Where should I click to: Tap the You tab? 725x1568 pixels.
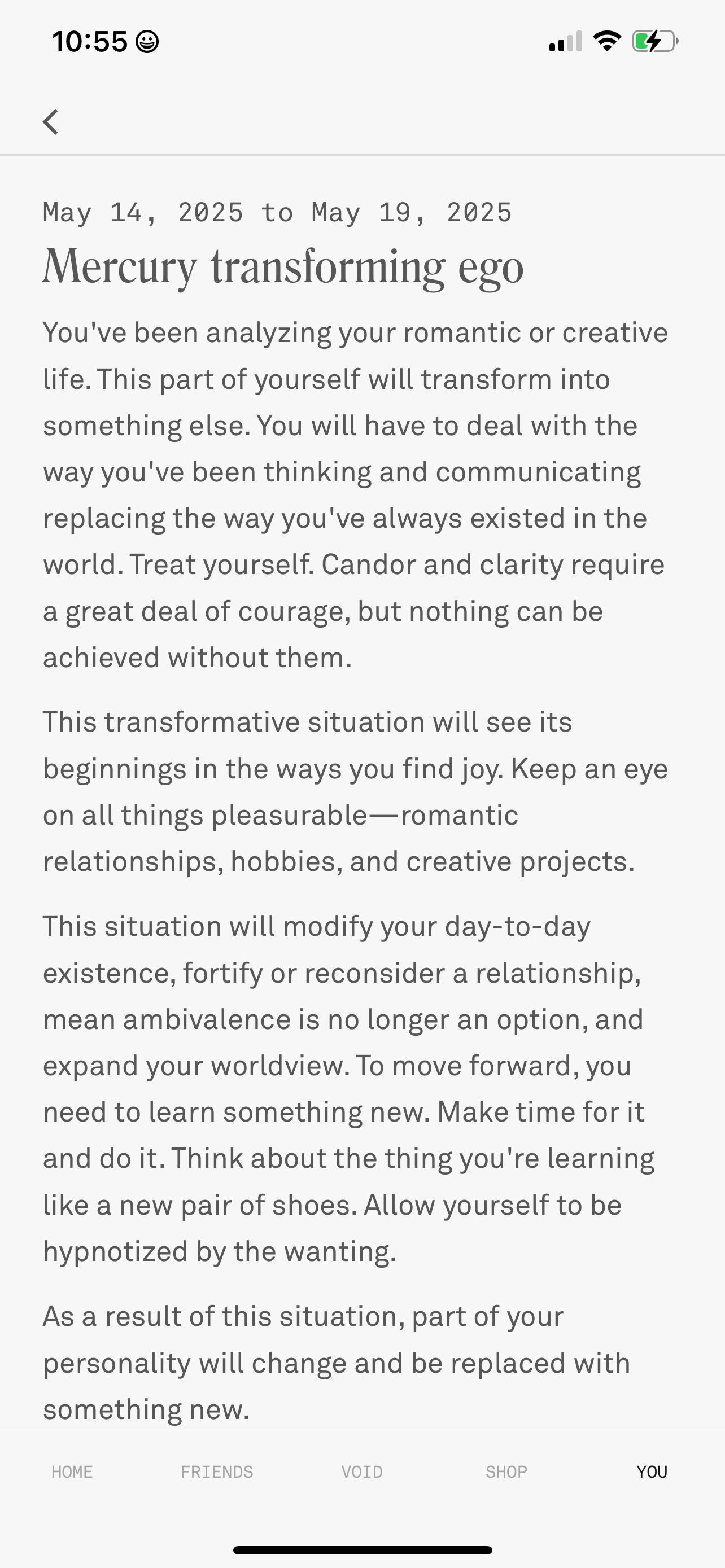click(652, 1472)
